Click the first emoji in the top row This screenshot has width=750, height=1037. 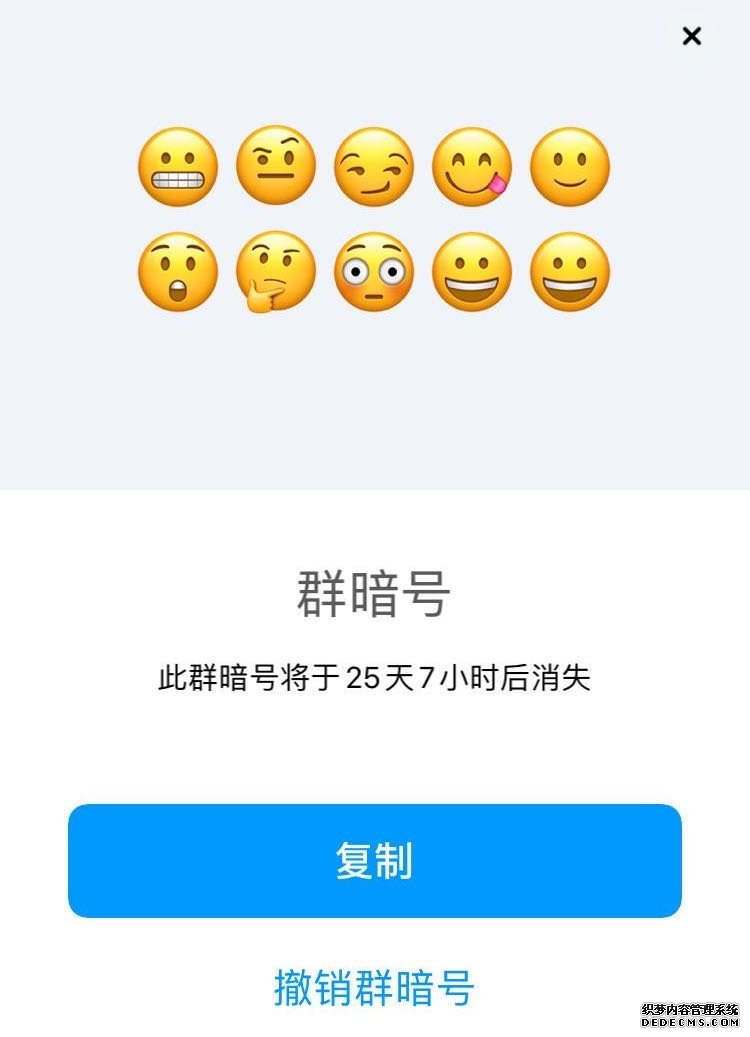point(178,168)
